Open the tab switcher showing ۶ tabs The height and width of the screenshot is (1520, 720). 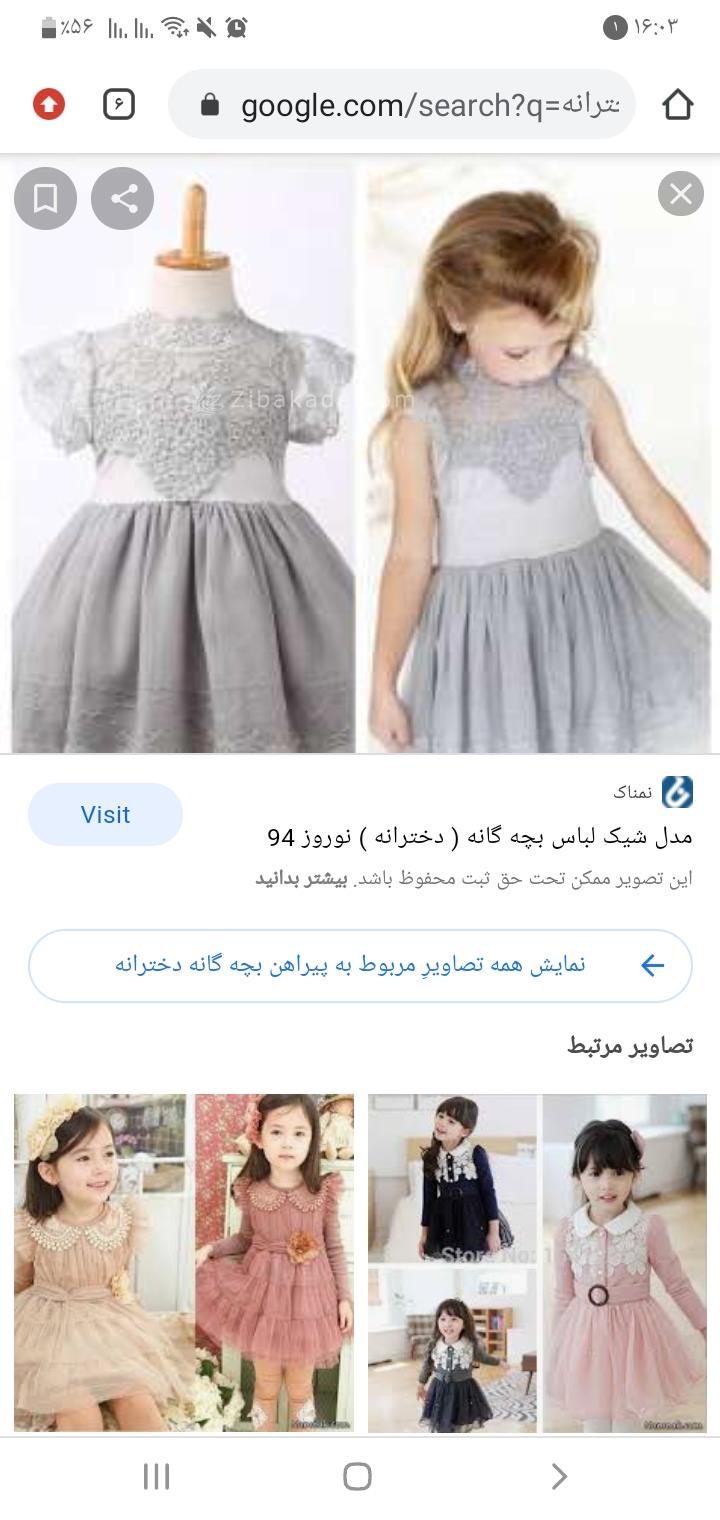click(119, 104)
